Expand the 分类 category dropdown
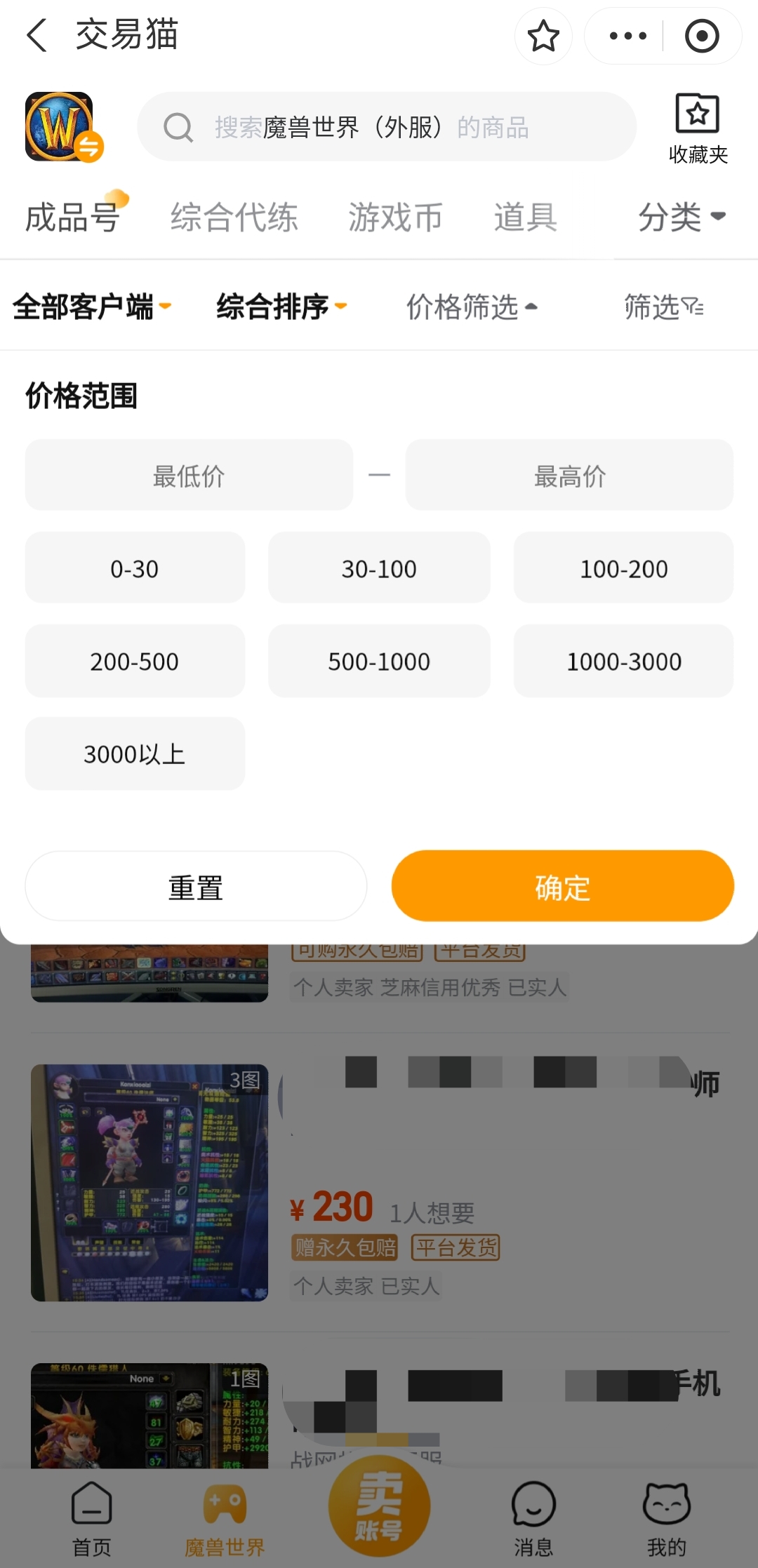The width and height of the screenshot is (758, 1568). pyautogui.click(x=681, y=217)
